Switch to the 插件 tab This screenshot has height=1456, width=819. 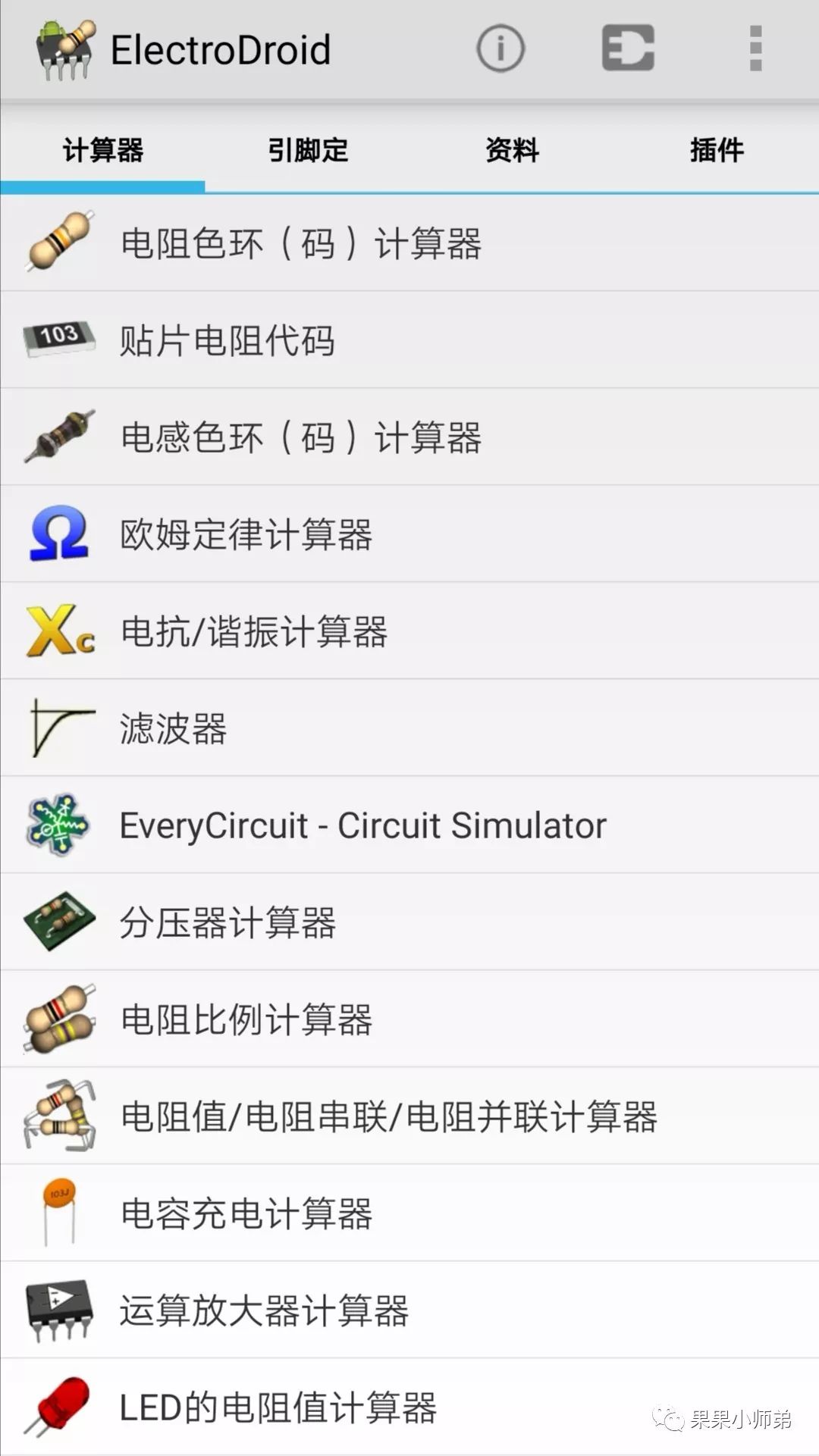717,150
